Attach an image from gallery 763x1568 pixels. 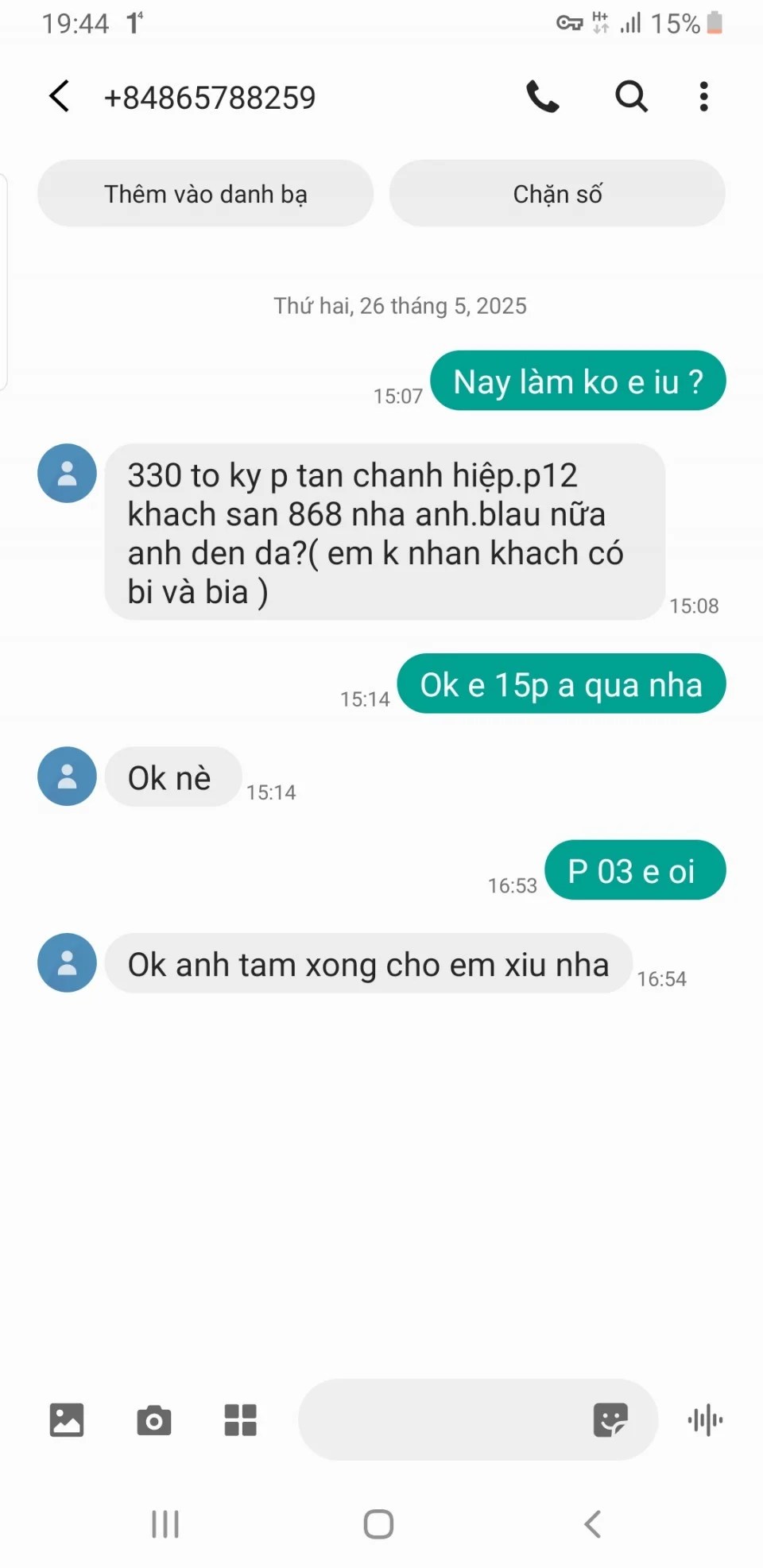click(67, 1419)
